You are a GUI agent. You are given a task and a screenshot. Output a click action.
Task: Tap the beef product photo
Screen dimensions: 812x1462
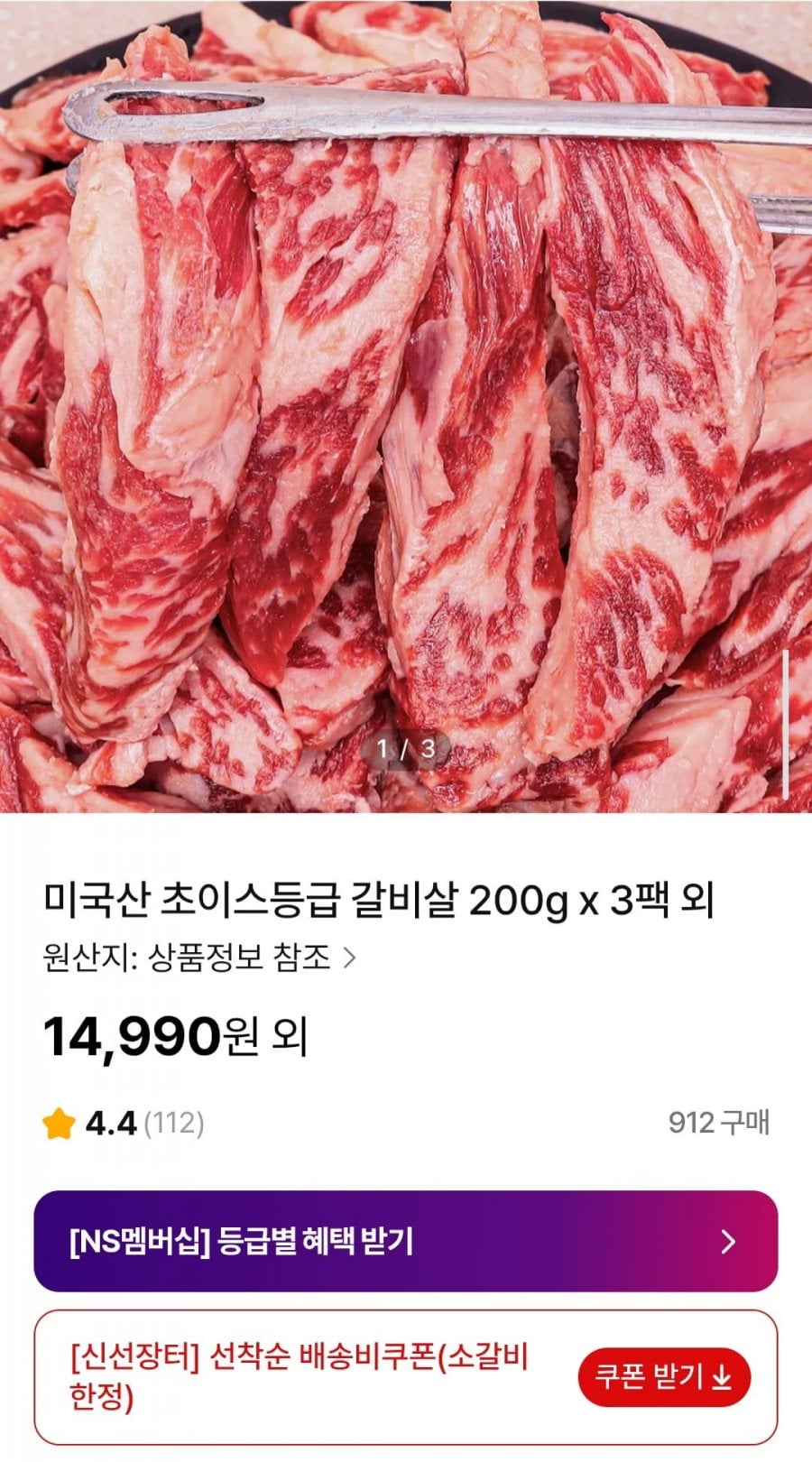(406, 406)
